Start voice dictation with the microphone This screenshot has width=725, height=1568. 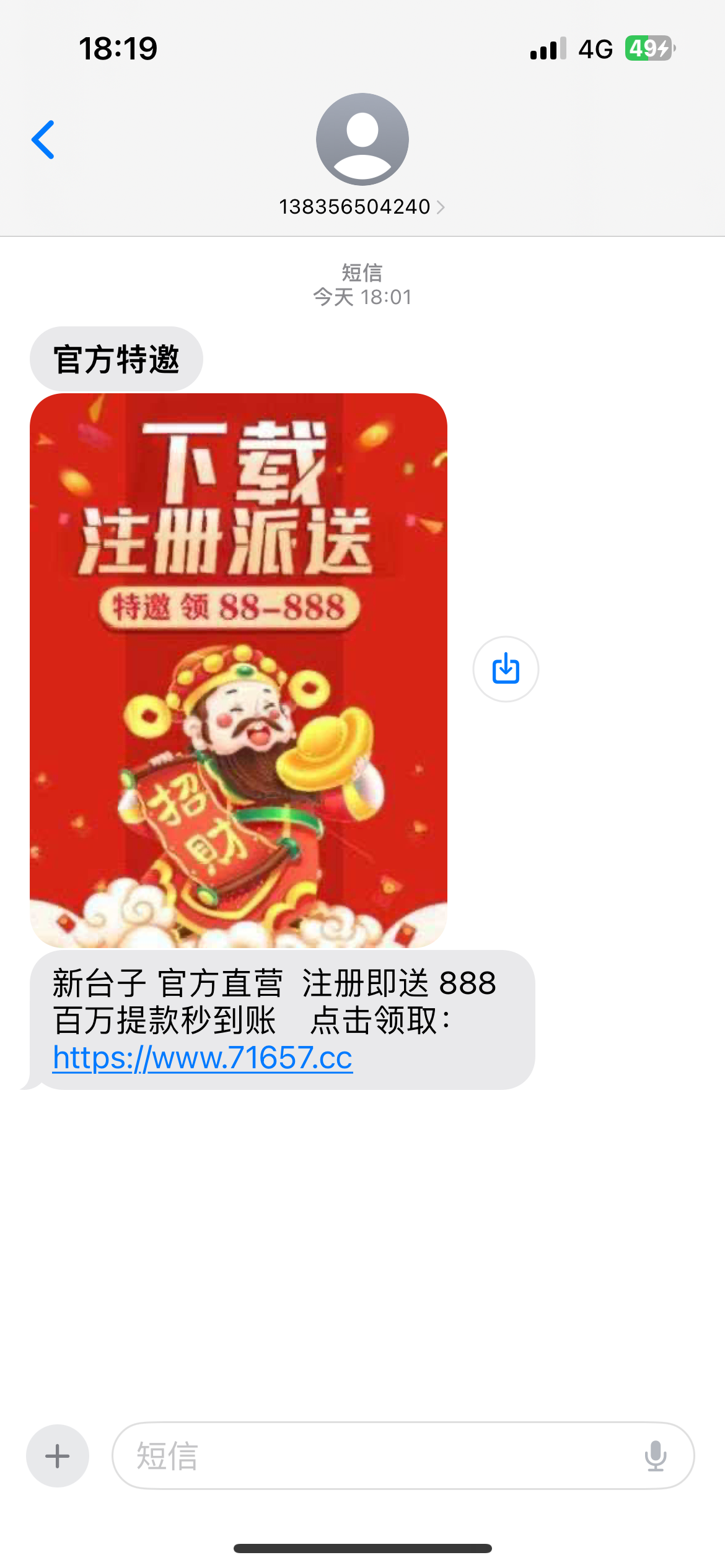(x=655, y=1456)
